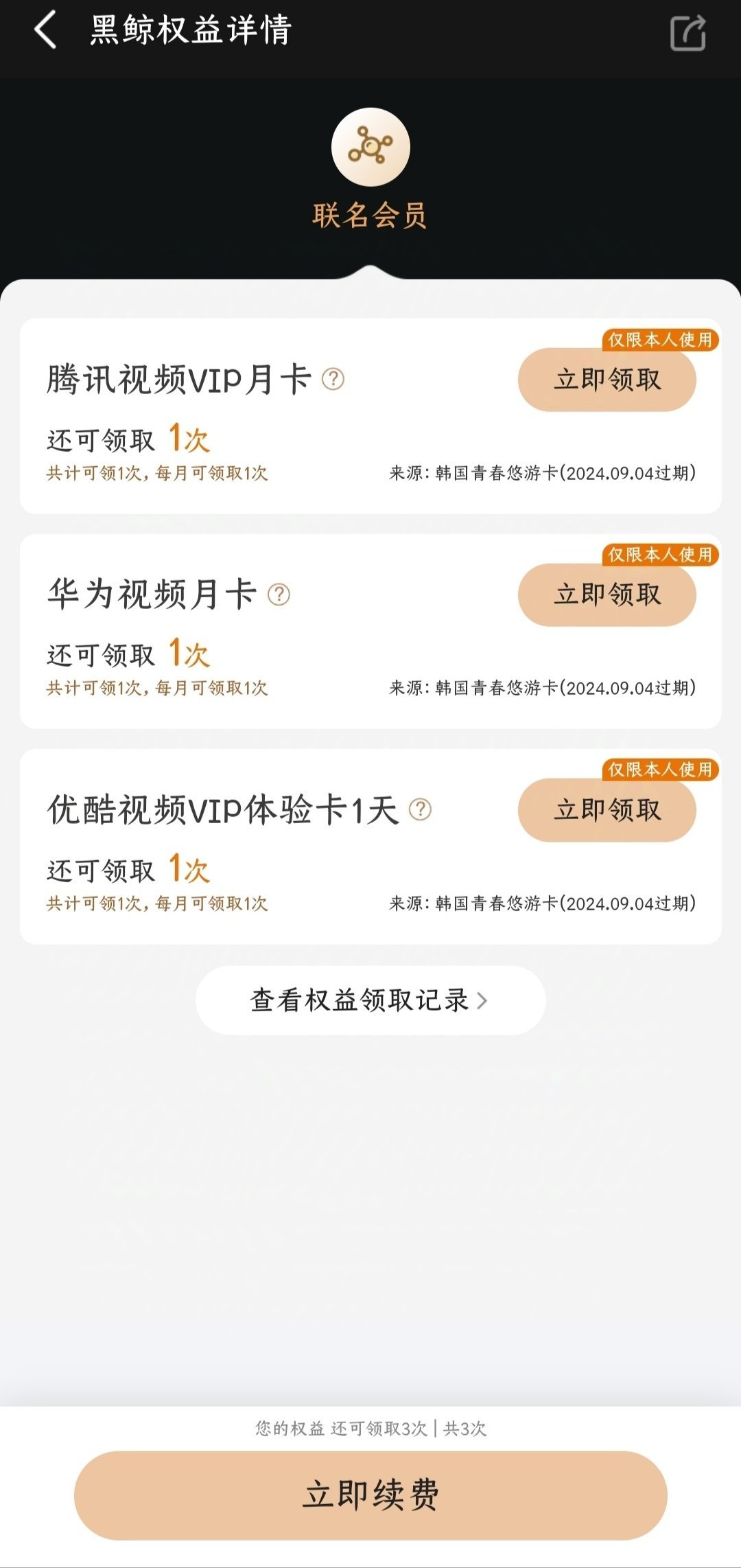Go back from 黑鲸权益详情 page
This screenshot has height=1568, width=741.
(x=45, y=32)
